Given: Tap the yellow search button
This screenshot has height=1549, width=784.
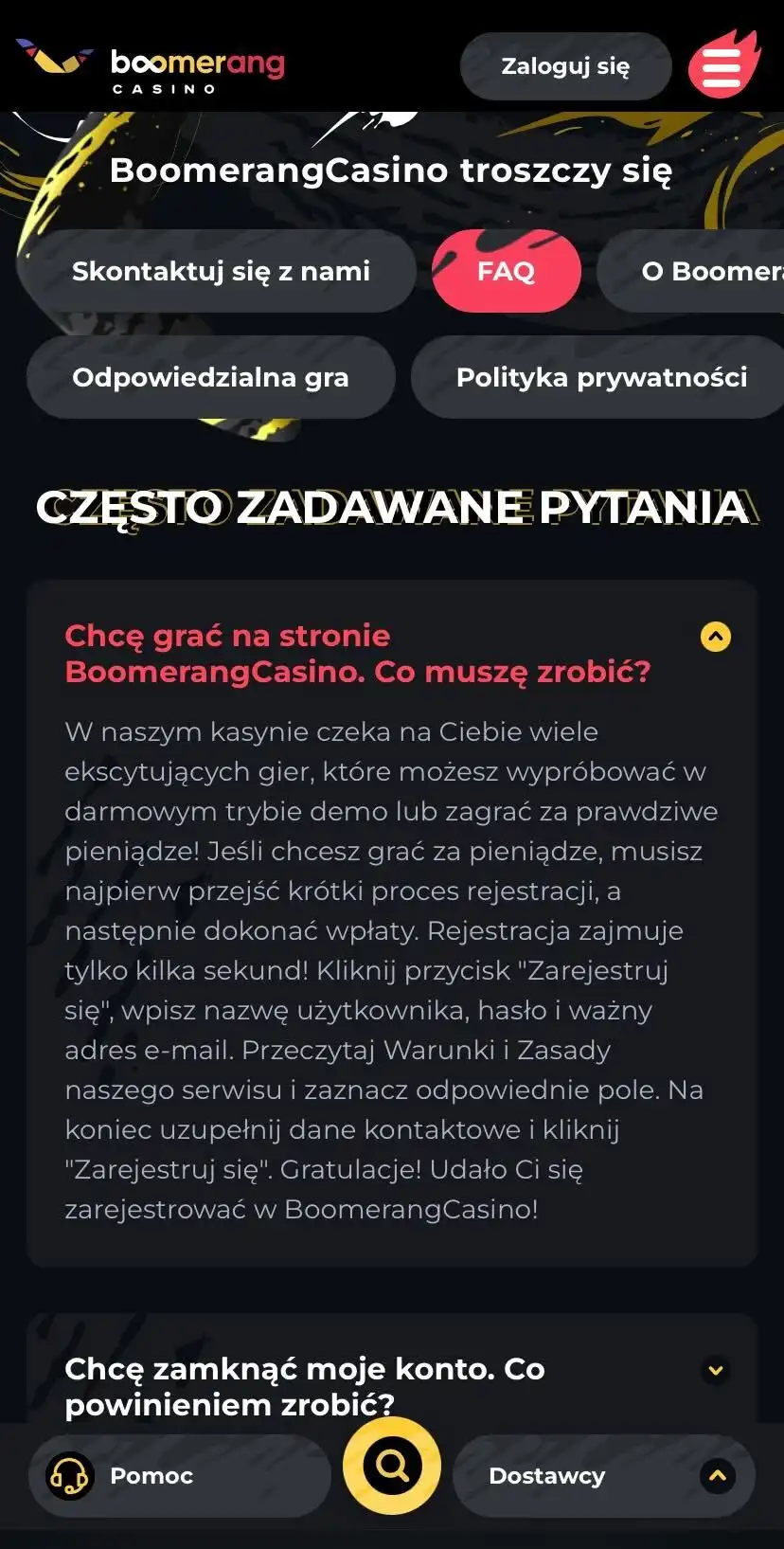Looking at the screenshot, I should (x=392, y=1466).
